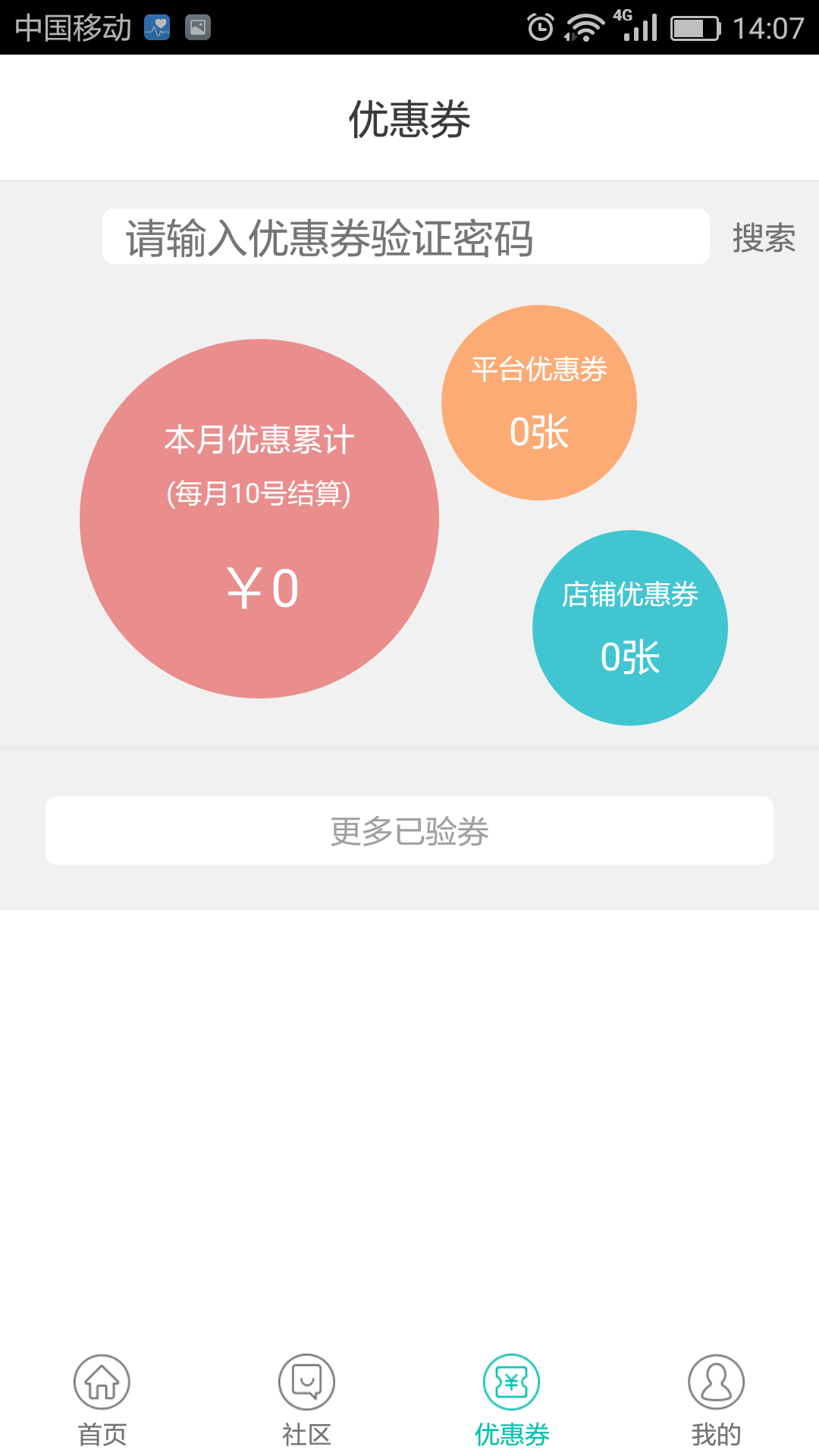Screen dimensions: 819x1456
Task: Open the 平台优惠券 platform coupons circle
Action: pyautogui.click(x=539, y=403)
